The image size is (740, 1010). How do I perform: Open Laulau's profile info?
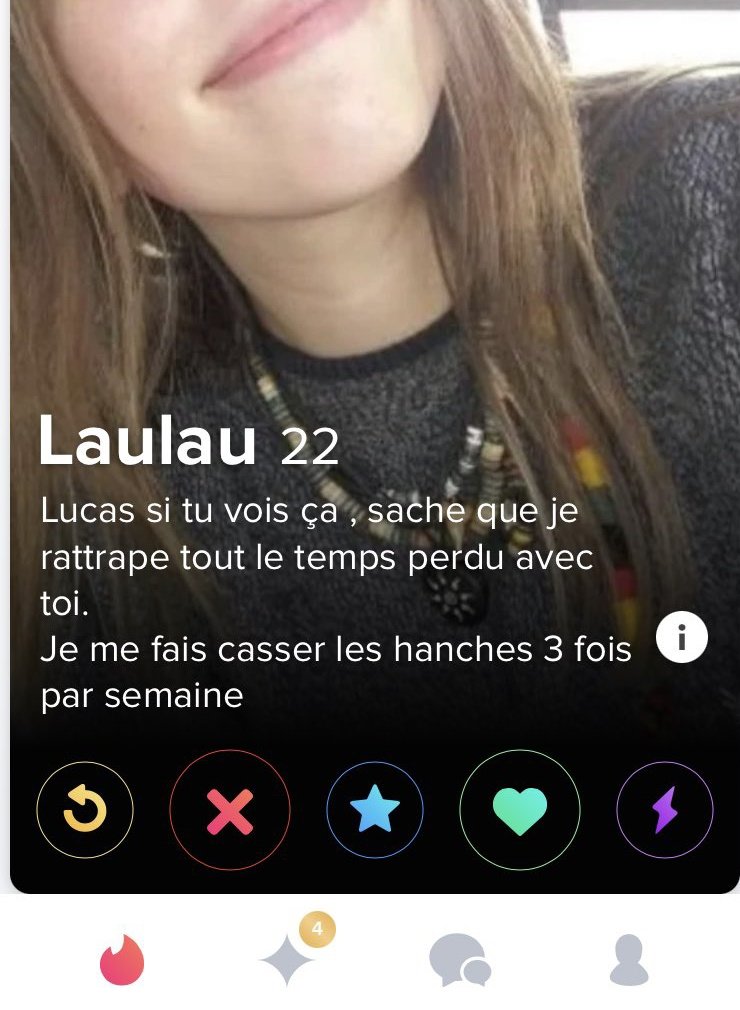(x=682, y=637)
